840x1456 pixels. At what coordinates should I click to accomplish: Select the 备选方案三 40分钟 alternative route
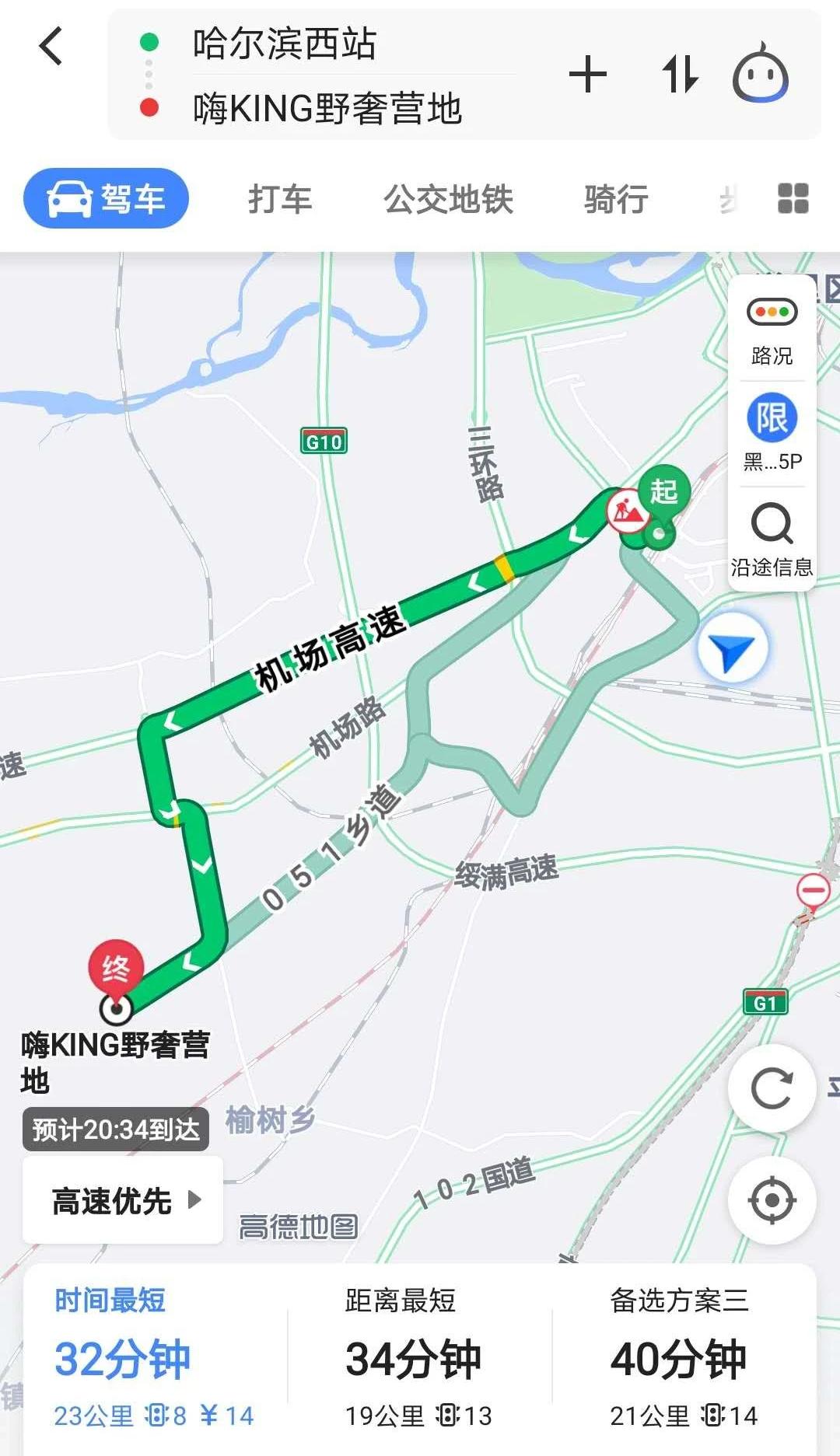coord(681,1356)
